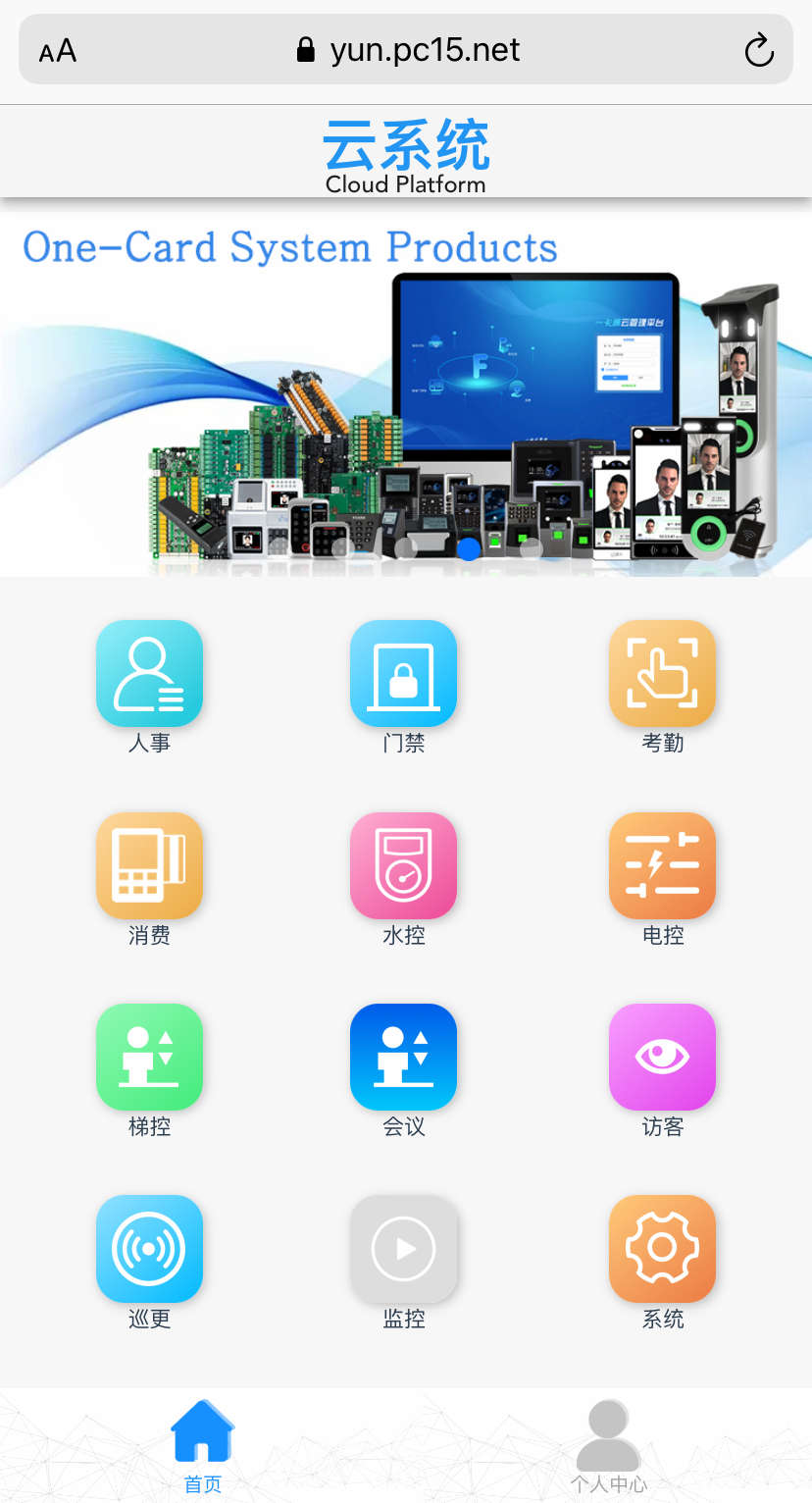Viewport: 812px width, 1503px height.
Task: Select the active blue carousel dot
Action: coord(469,550)
